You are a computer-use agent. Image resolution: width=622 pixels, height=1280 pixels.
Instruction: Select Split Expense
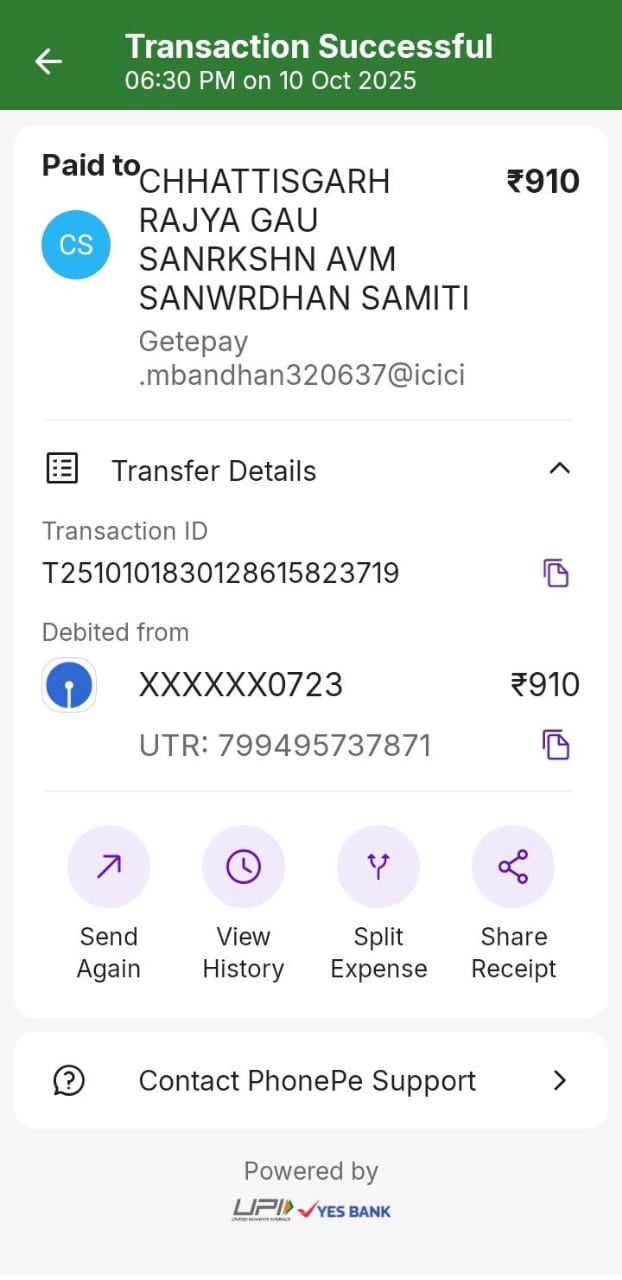click(378, 867)
